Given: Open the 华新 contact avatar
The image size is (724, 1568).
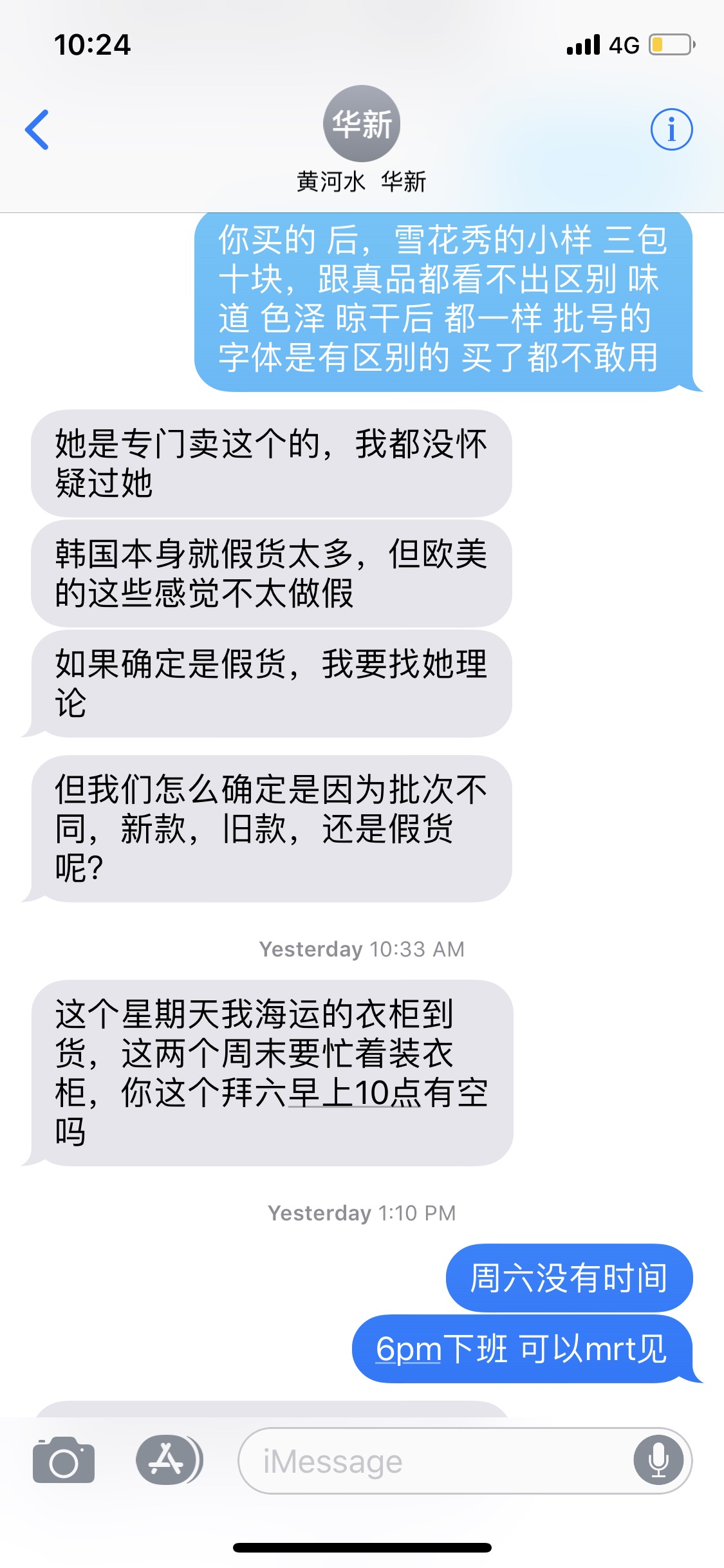Looking at the screenshot, I should pos(362,124).
